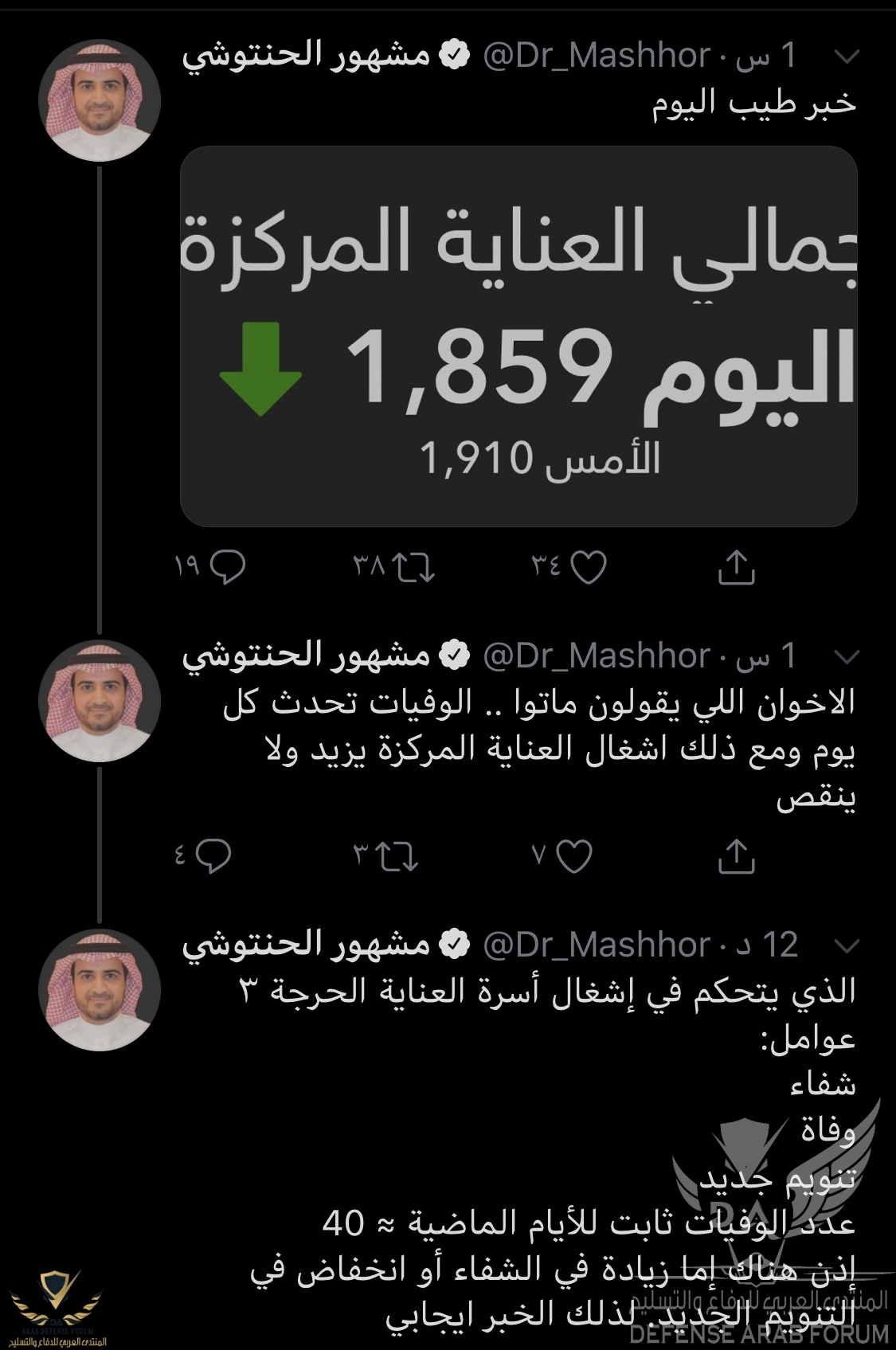Open profile picture on the first tweet

[x=100, y=100]
